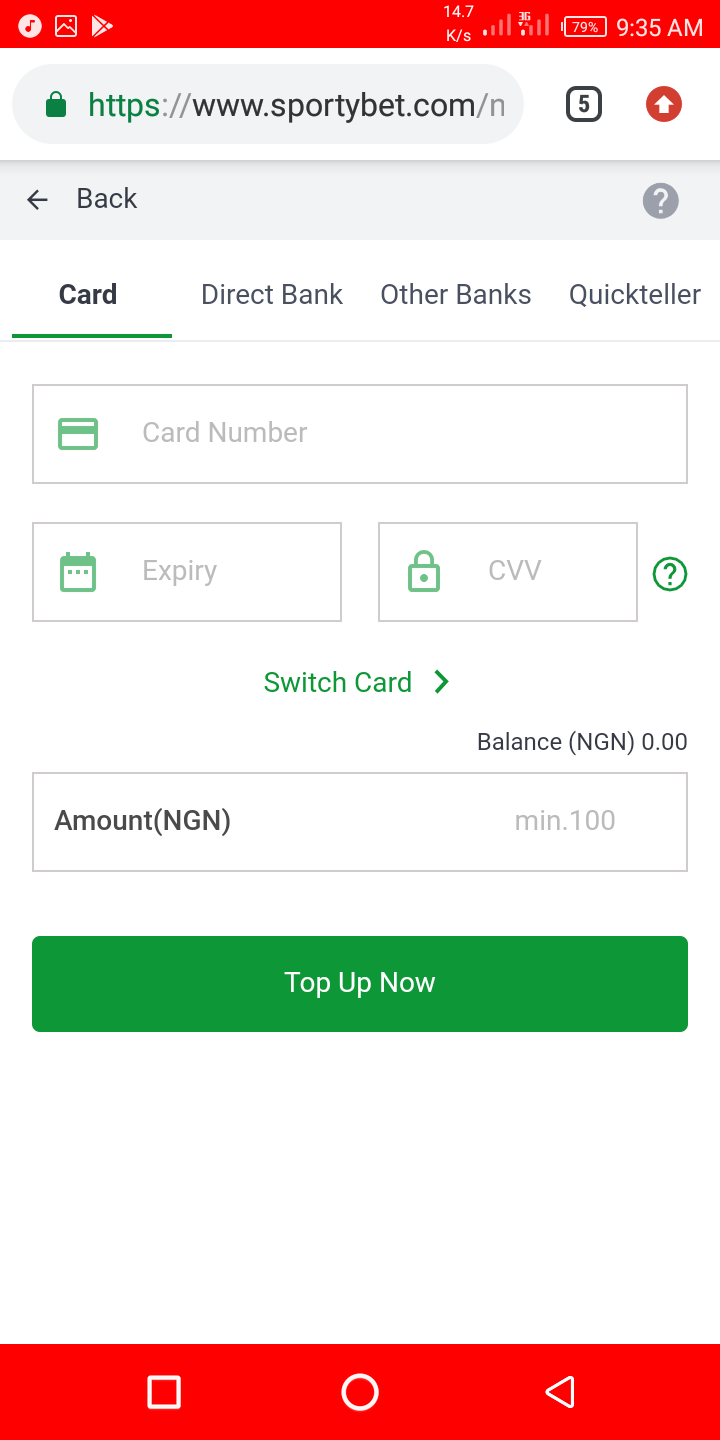
Task: Open the help question mark icon
Action: (660, 201)
